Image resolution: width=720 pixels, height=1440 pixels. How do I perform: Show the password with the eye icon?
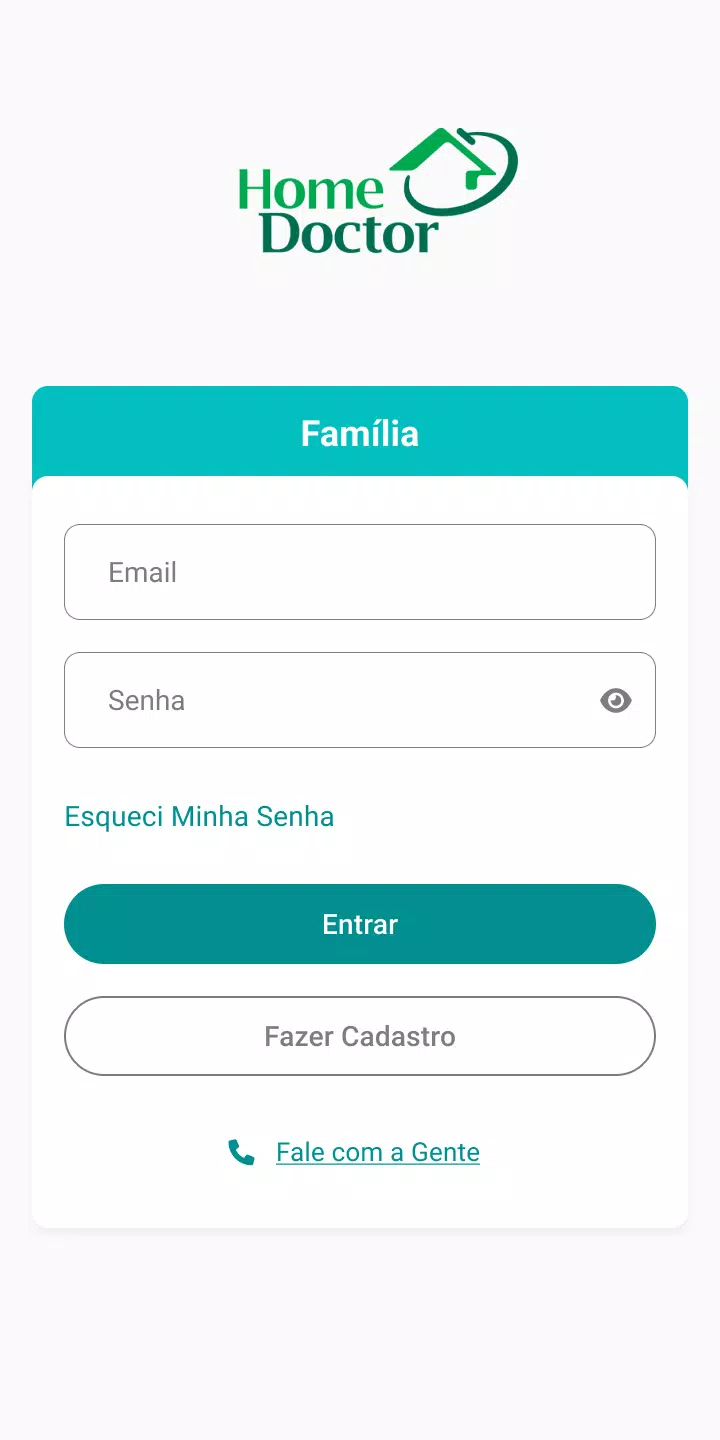[616, 701]
